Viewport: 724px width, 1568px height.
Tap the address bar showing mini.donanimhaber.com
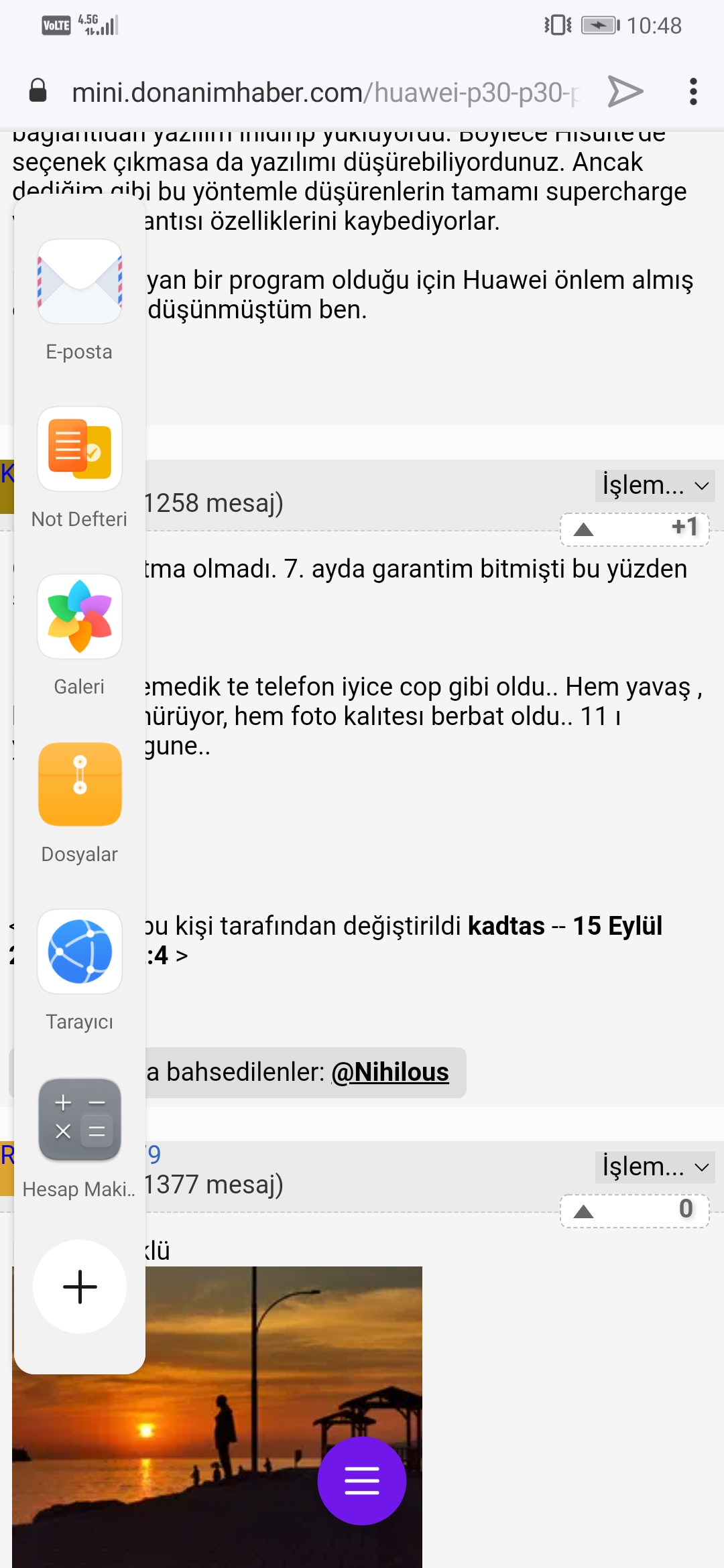pyautogui.click(x=325, y=92)
